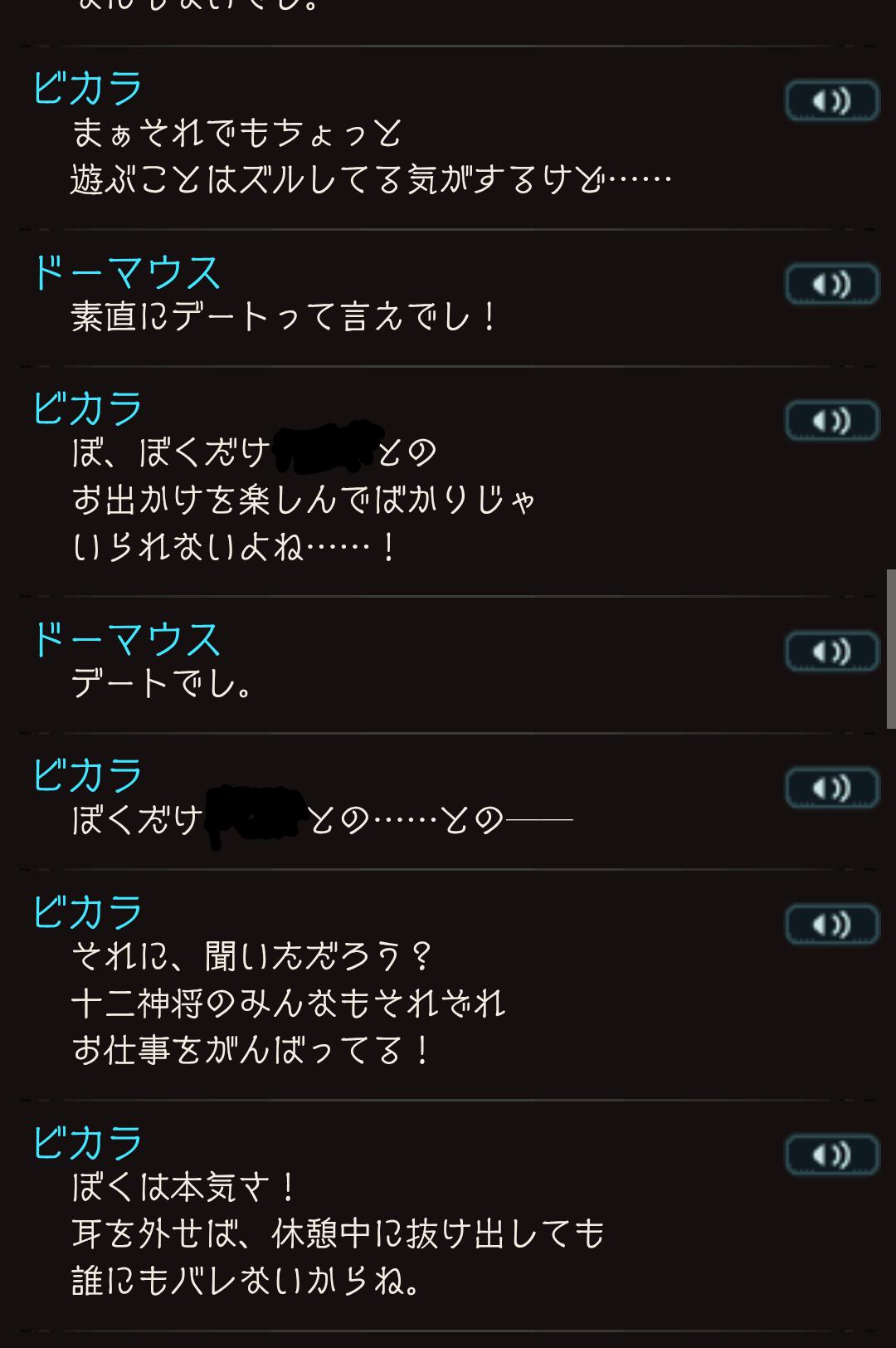This screenshot has width=896, height=1348.
Task: Hear ビカラ's voice line 「ぼくは本気さ！」
Action: pos(831,1155)
